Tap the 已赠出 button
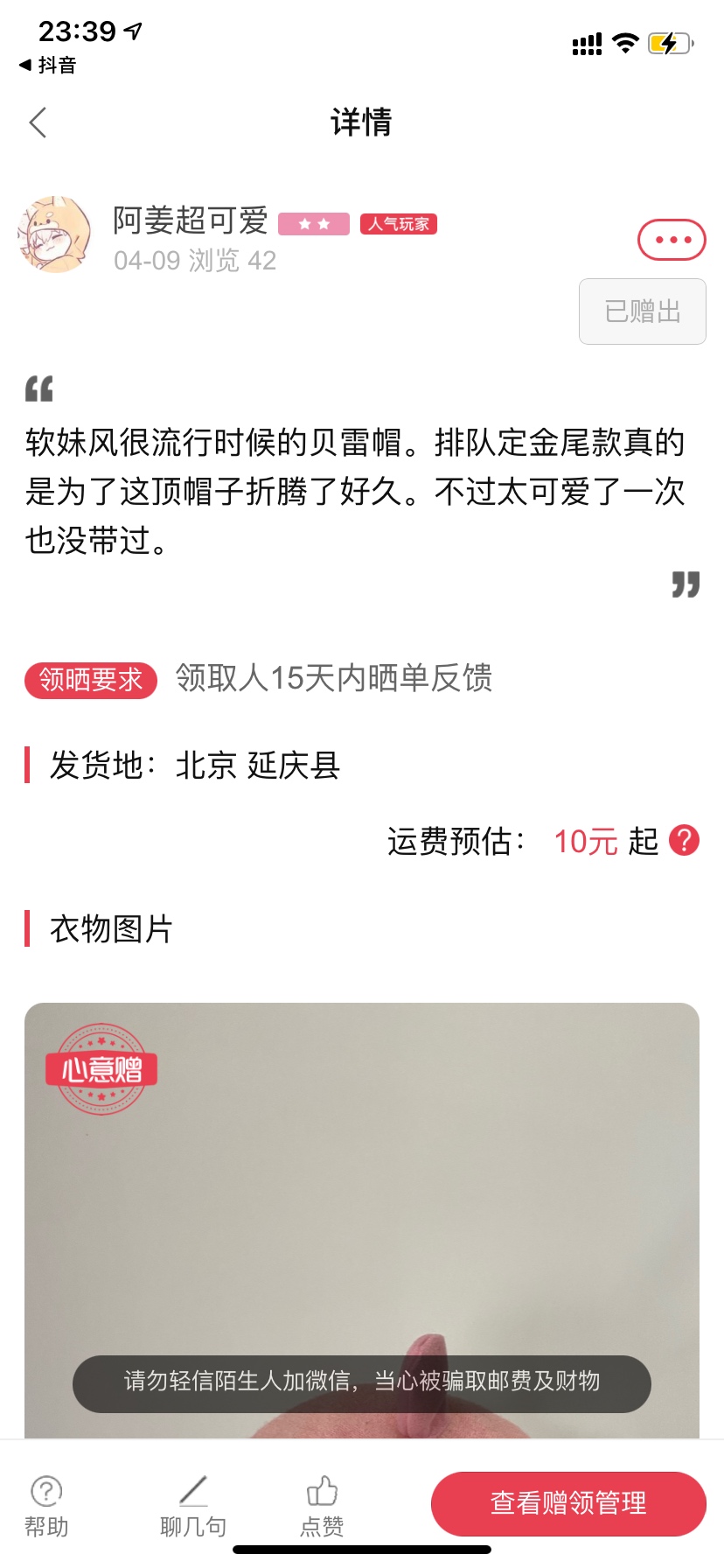The height and width of the screenshot is (1568, 724). 642,311
